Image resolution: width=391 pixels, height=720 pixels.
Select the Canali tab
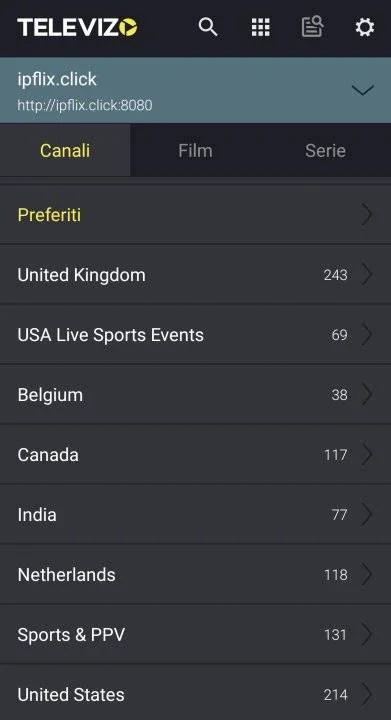65,150
